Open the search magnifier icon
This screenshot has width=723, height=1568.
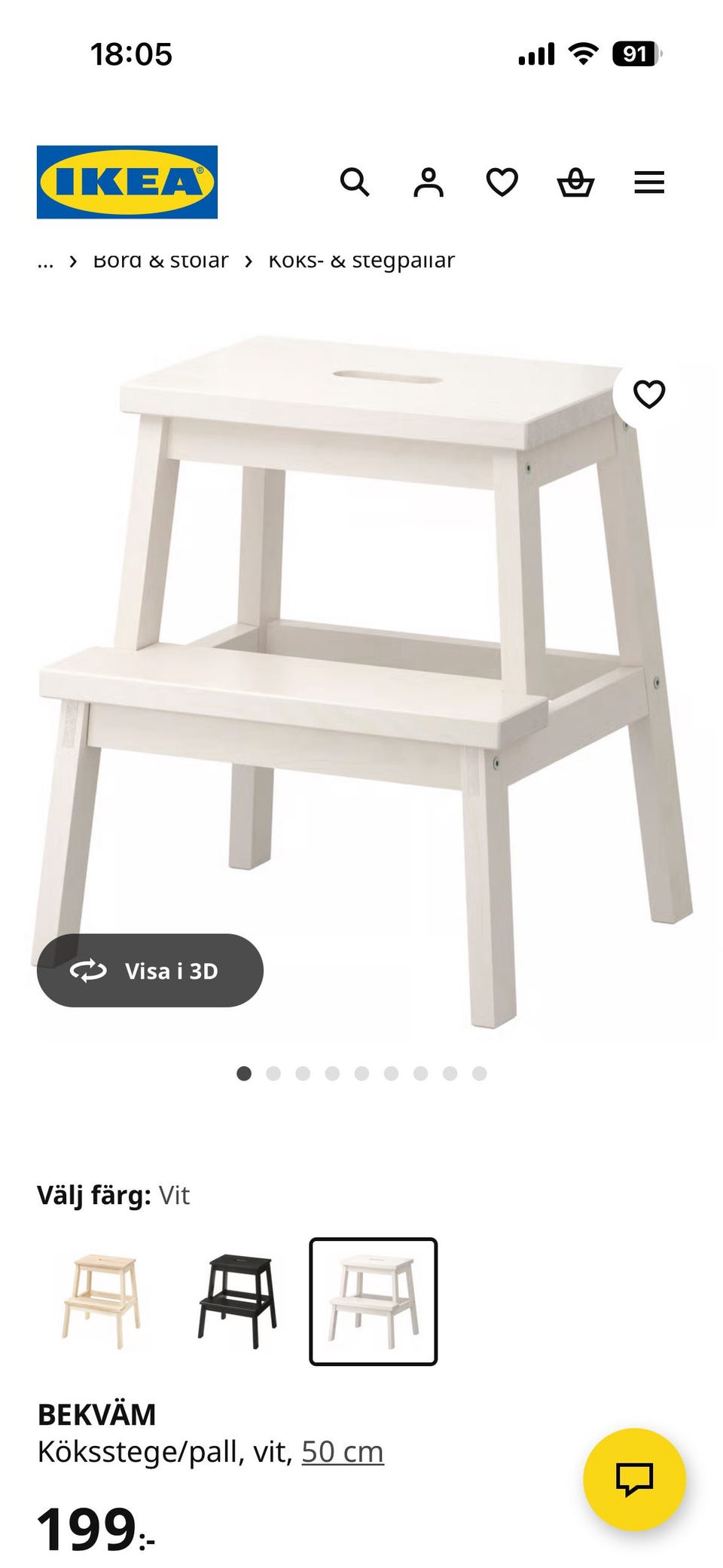click(x=355, y=182)
